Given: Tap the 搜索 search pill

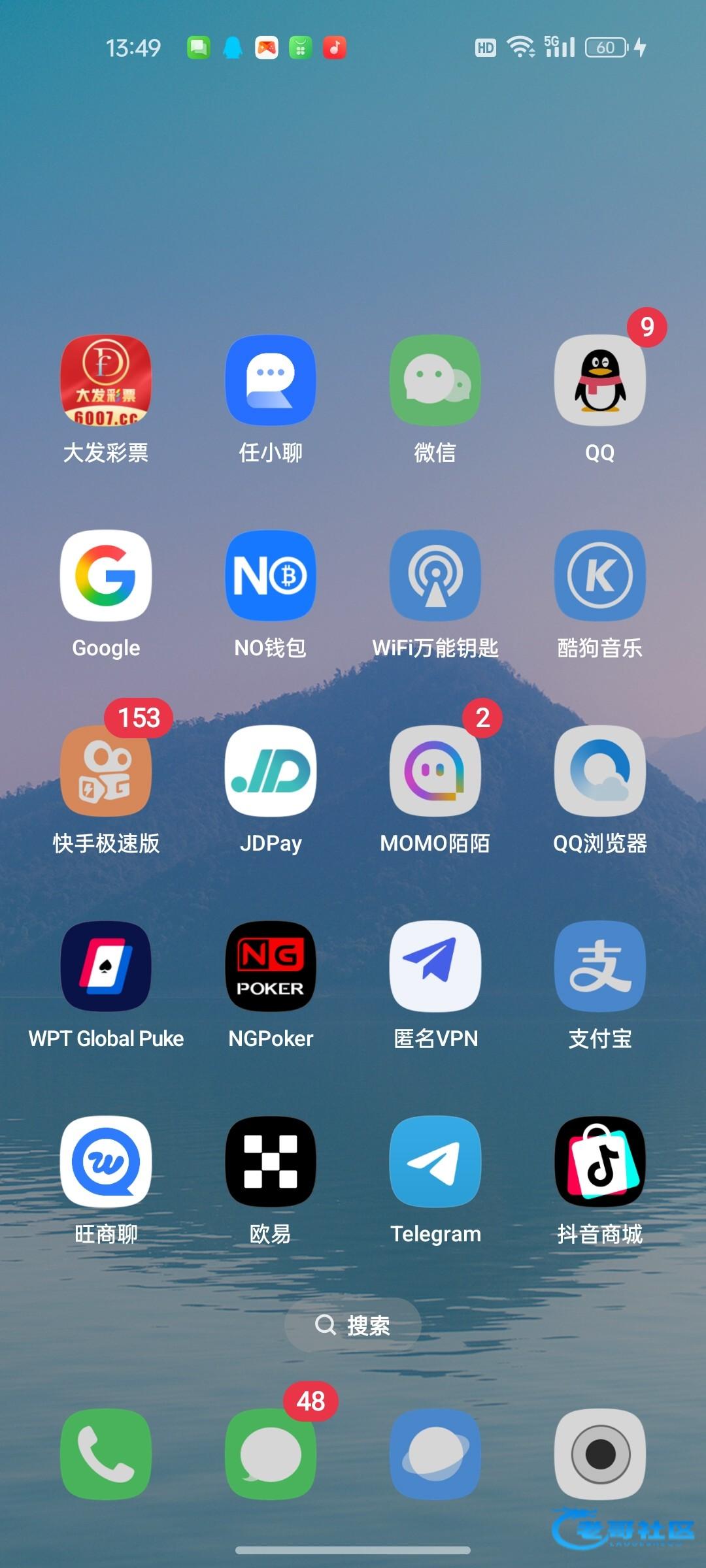Looking at the screenshot, I should click(x=353, y=1325).
